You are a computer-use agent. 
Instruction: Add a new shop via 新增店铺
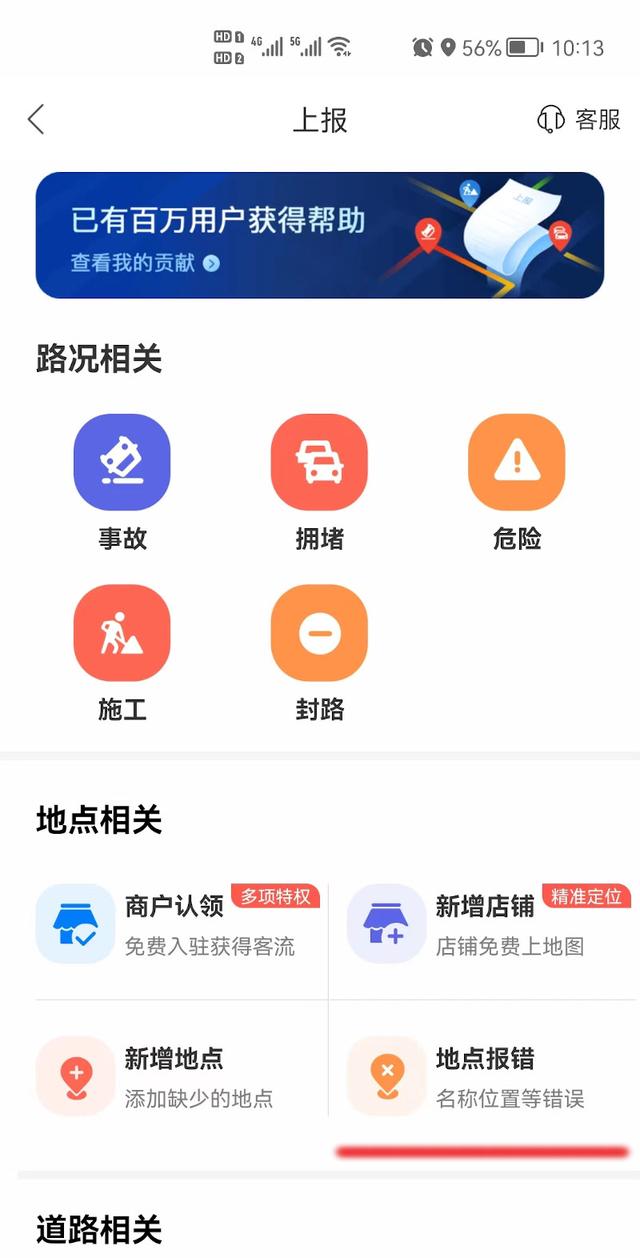(x=485, y=924)
